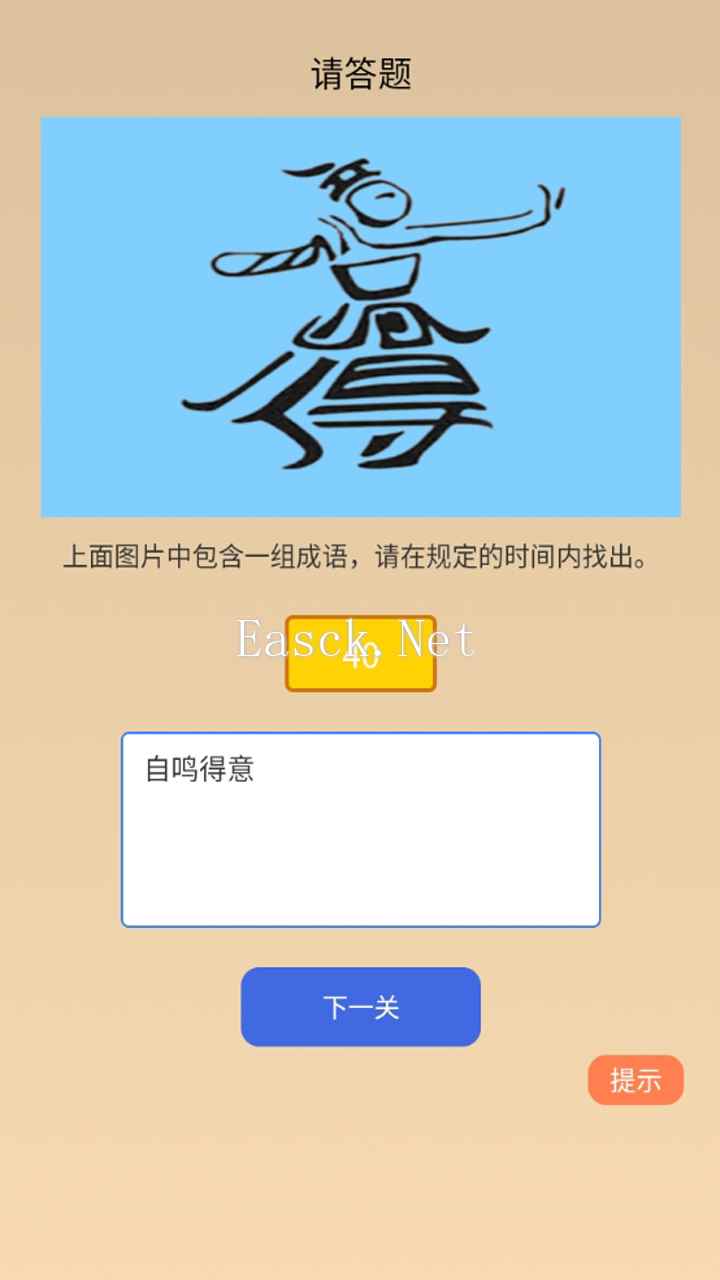The width and height of the screenshot is (720, 1280).
Task: Open the 提示 hint button
Action: coord(635,1080)
